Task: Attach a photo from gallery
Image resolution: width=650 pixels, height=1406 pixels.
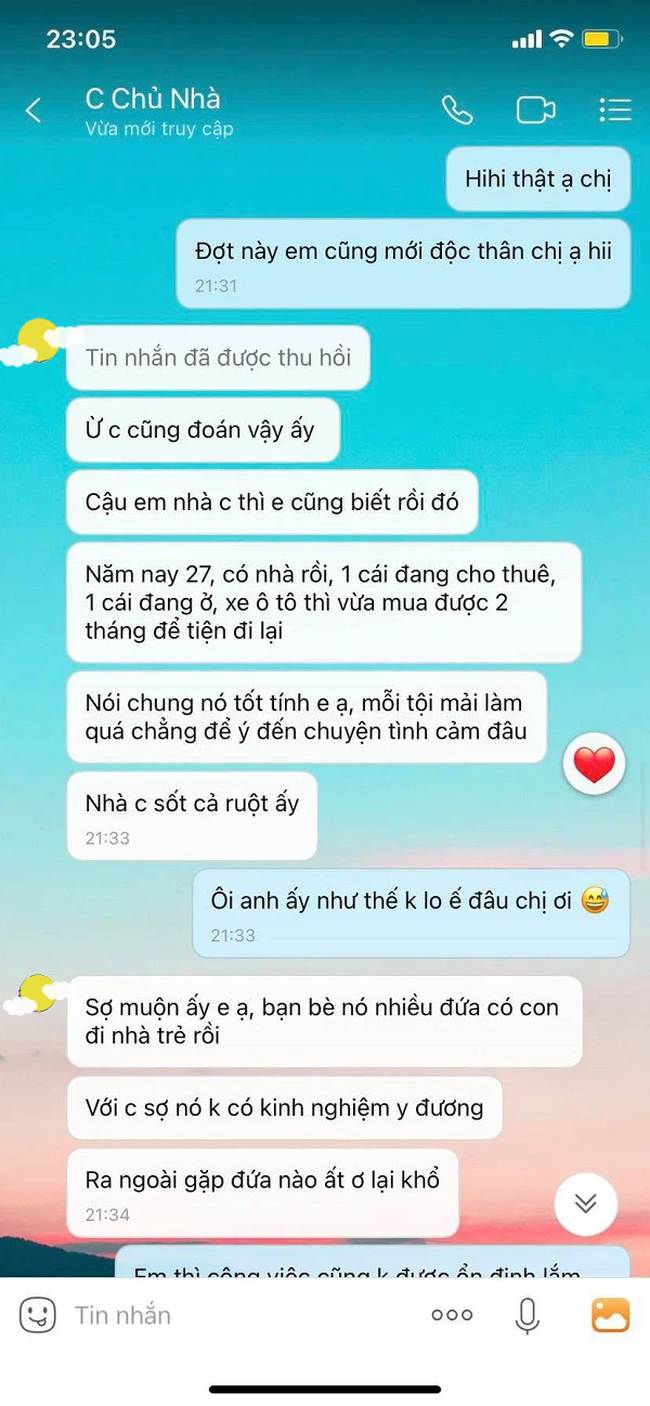Action: point(610,1315)
